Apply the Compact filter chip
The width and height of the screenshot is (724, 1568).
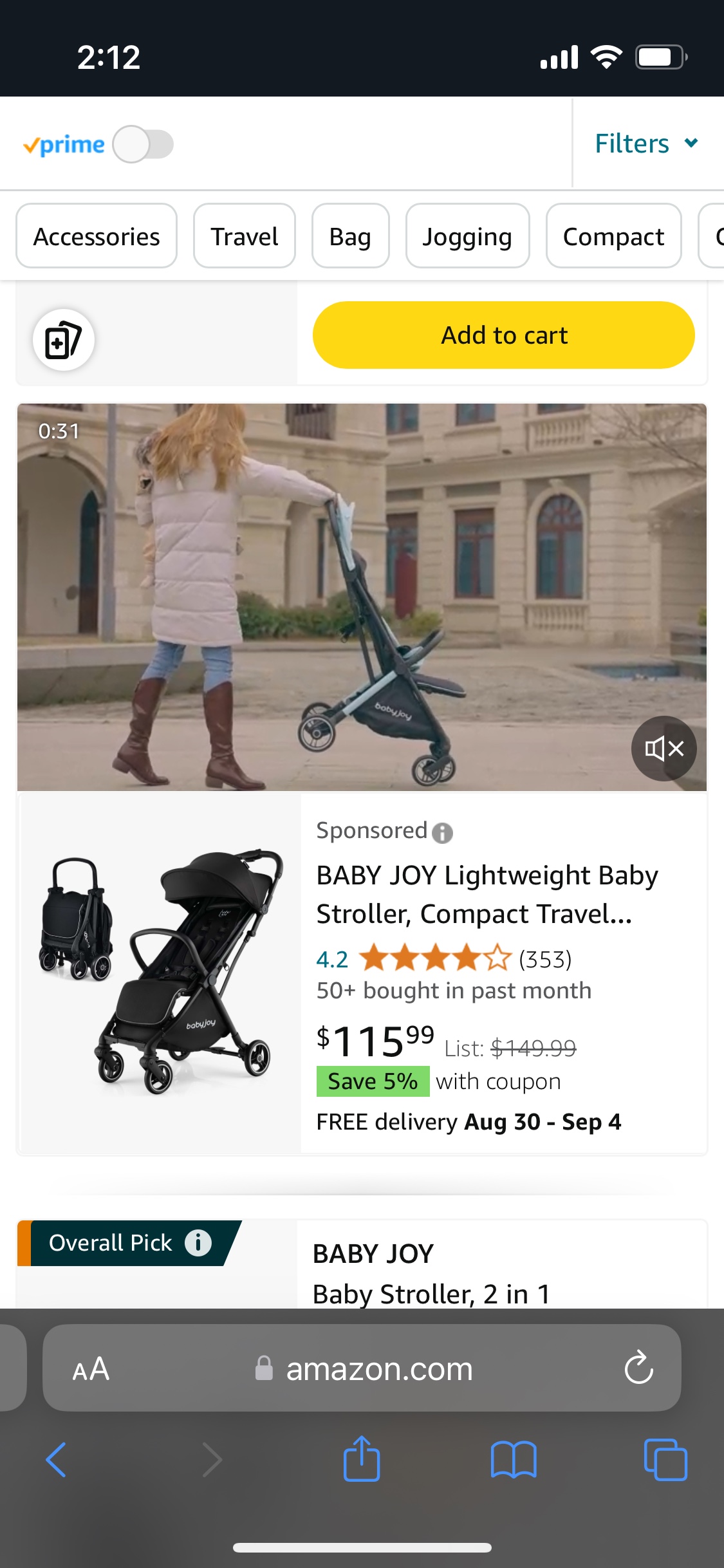(613, 236)
